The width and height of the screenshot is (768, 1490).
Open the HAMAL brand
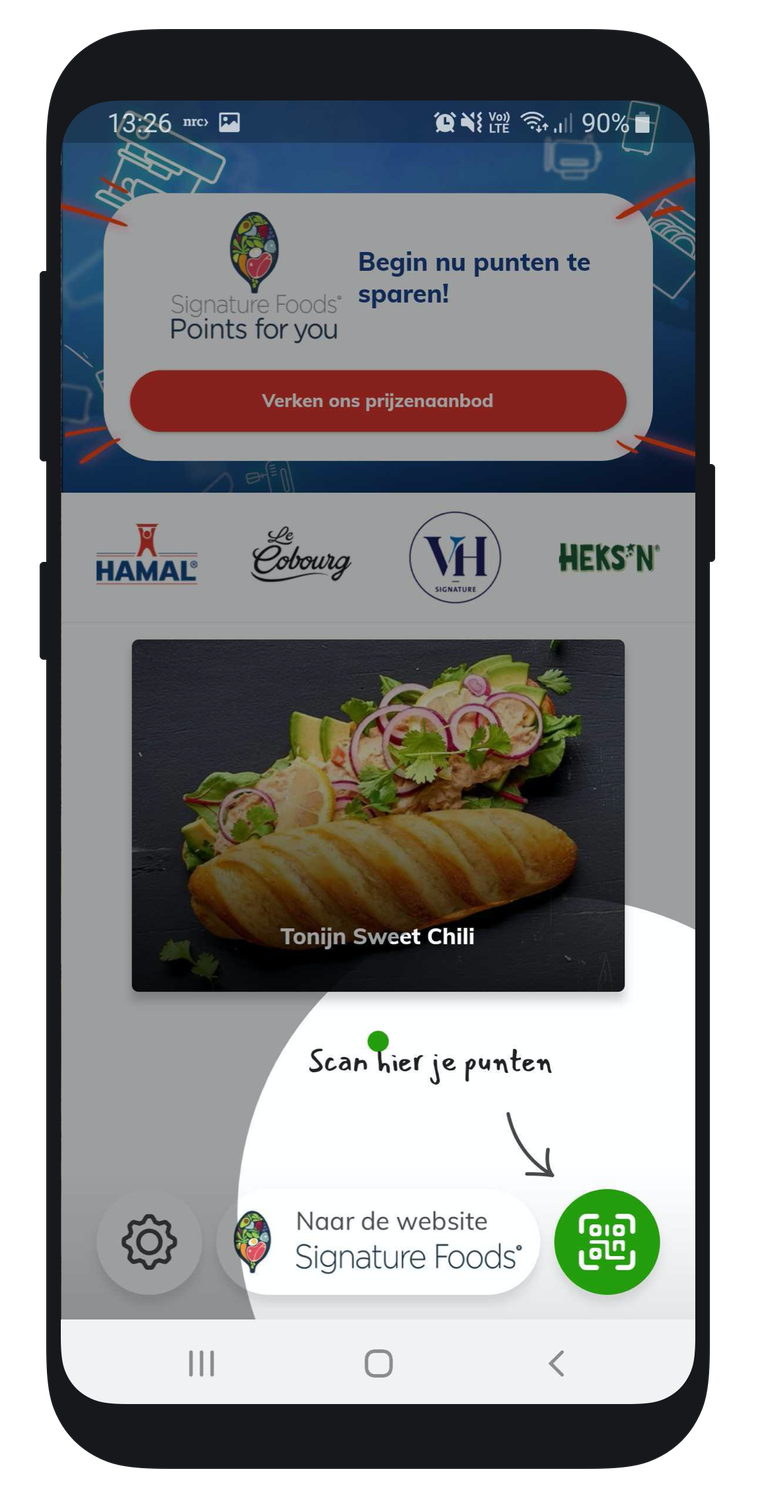pos(146,556)
